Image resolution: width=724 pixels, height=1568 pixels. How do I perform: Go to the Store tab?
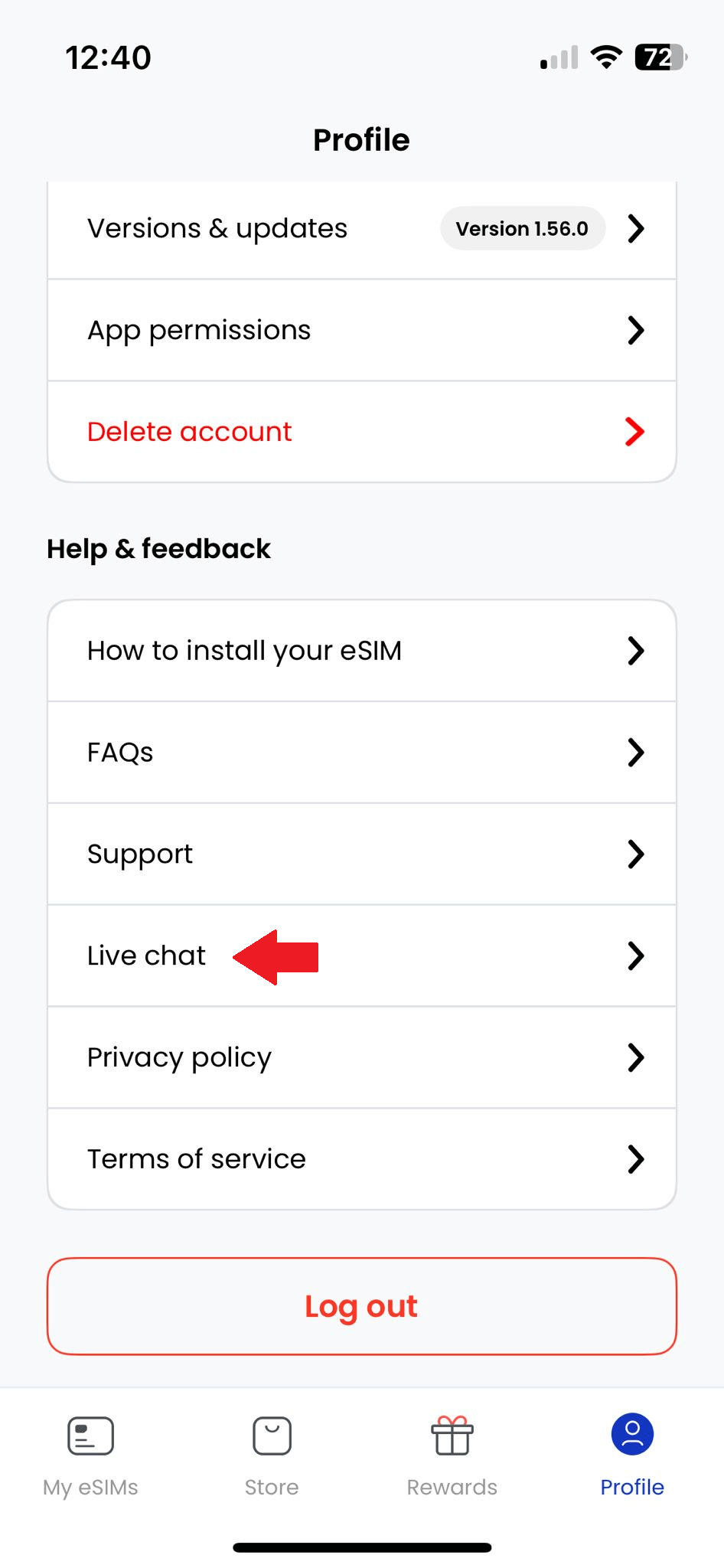pos(272,1456)
